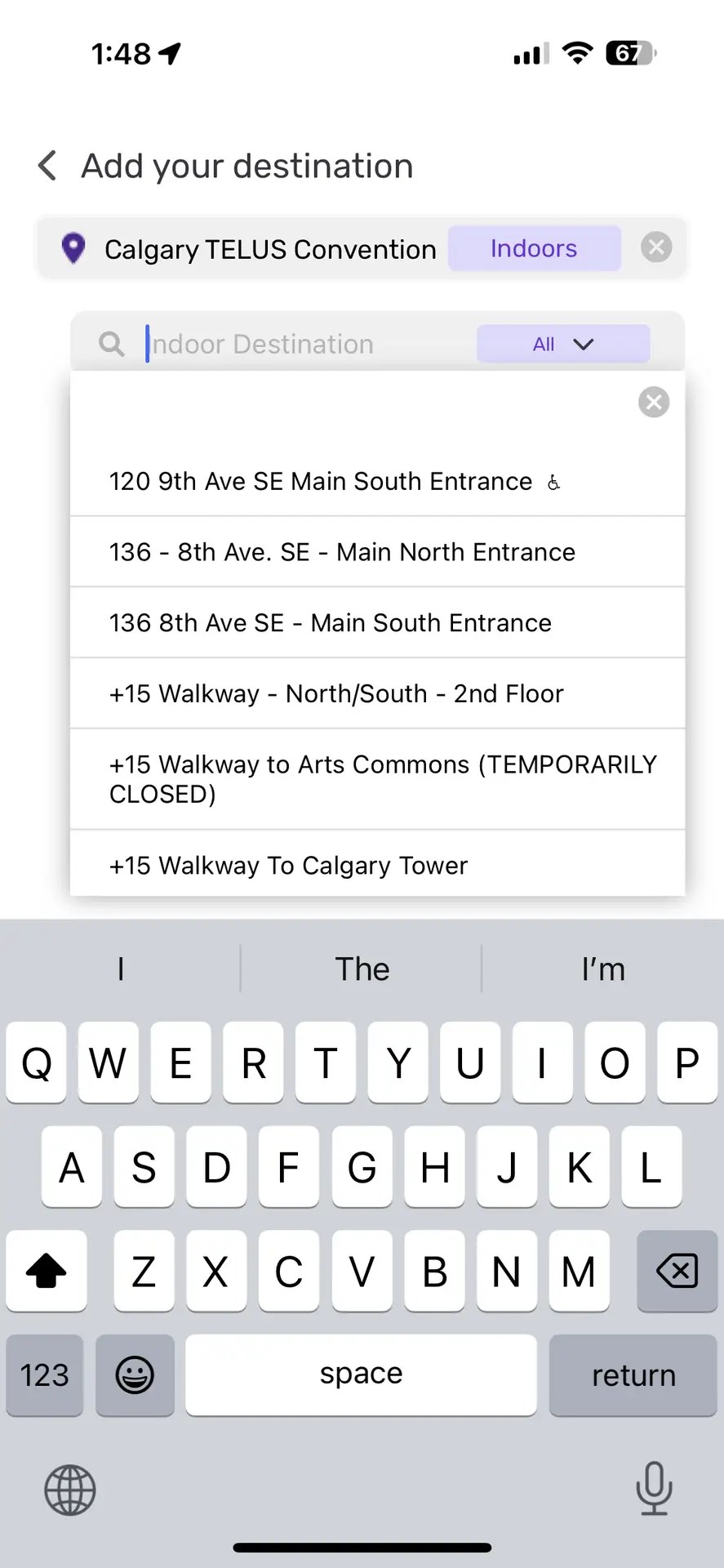Expand the All filter dropdown
Screen dimensions: 724x1568
tap(563, 344)
